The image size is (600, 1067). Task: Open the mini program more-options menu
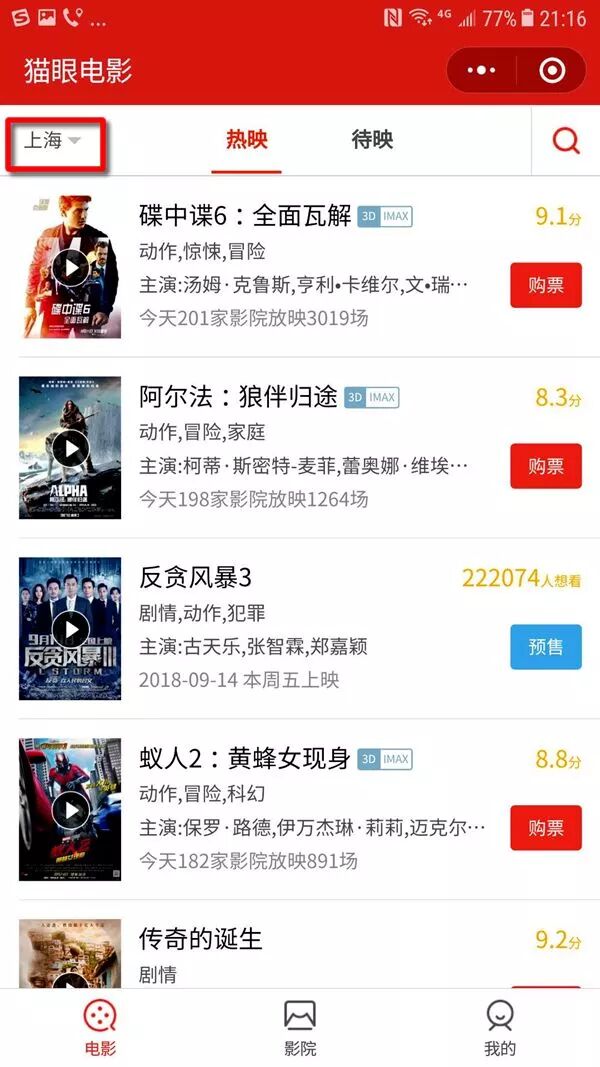coord(481,71)
